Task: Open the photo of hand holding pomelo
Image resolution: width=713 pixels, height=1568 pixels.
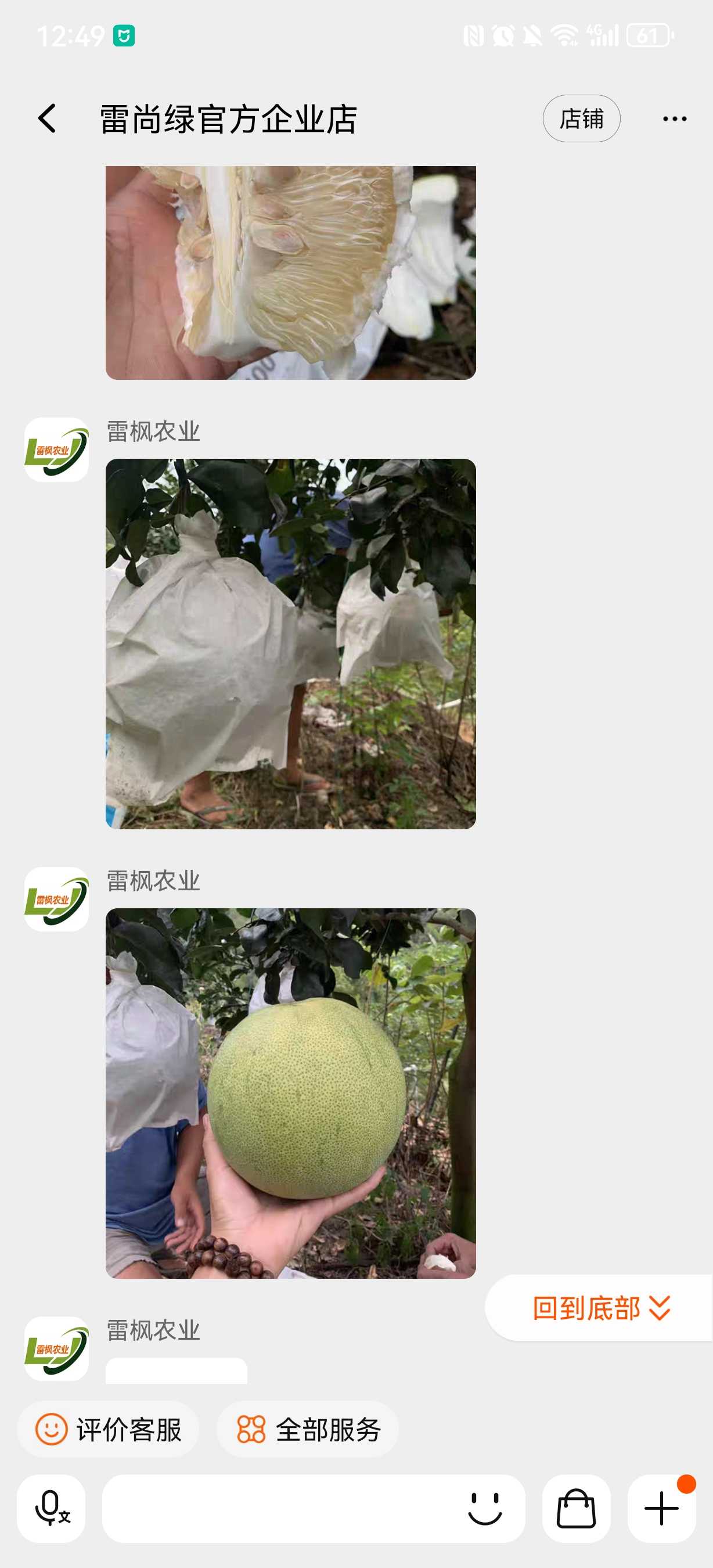Action: tap(291, 1092)
